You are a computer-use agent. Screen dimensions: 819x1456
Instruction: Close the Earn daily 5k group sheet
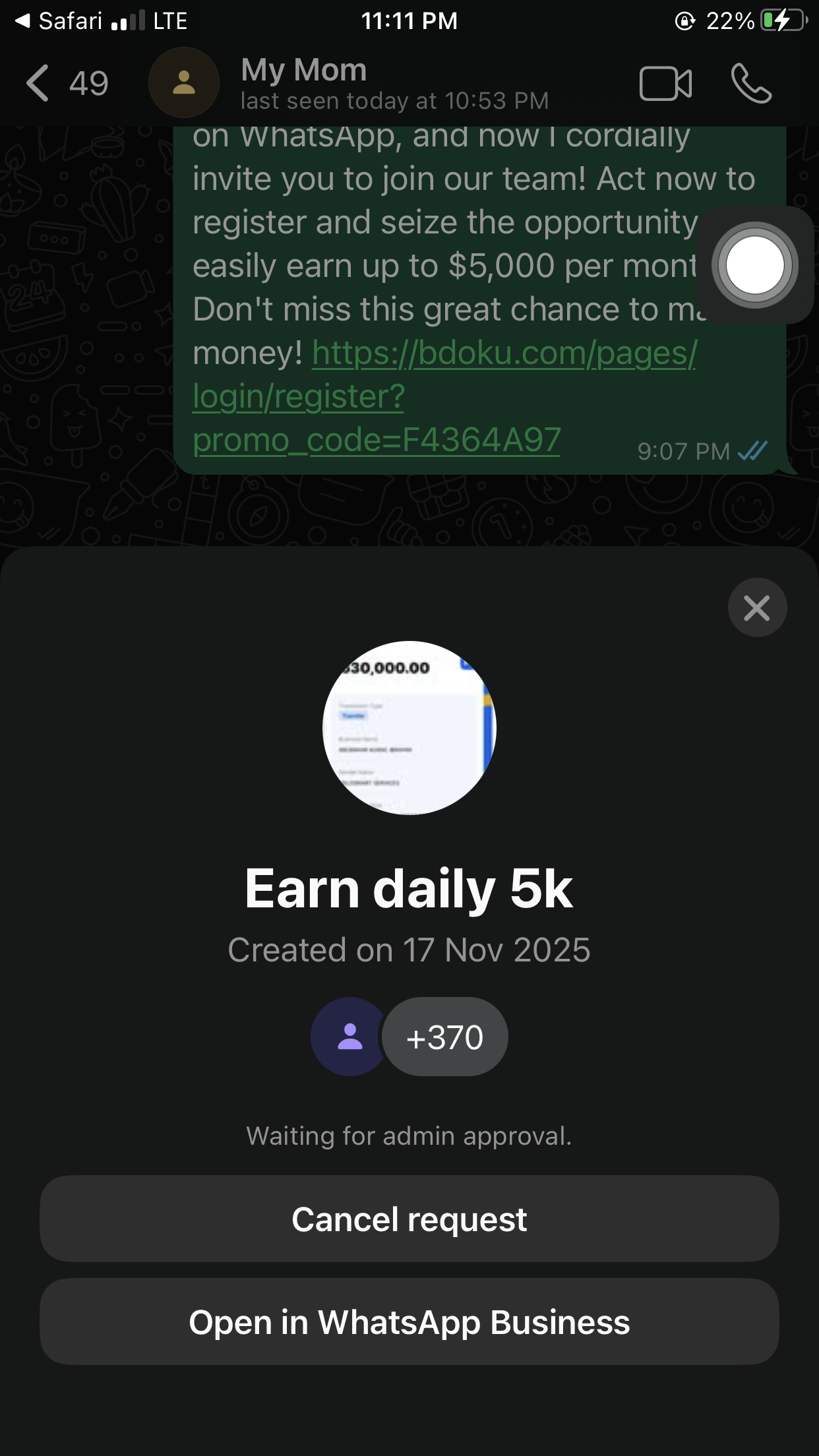pyautogui.click(x=757, y=607)
